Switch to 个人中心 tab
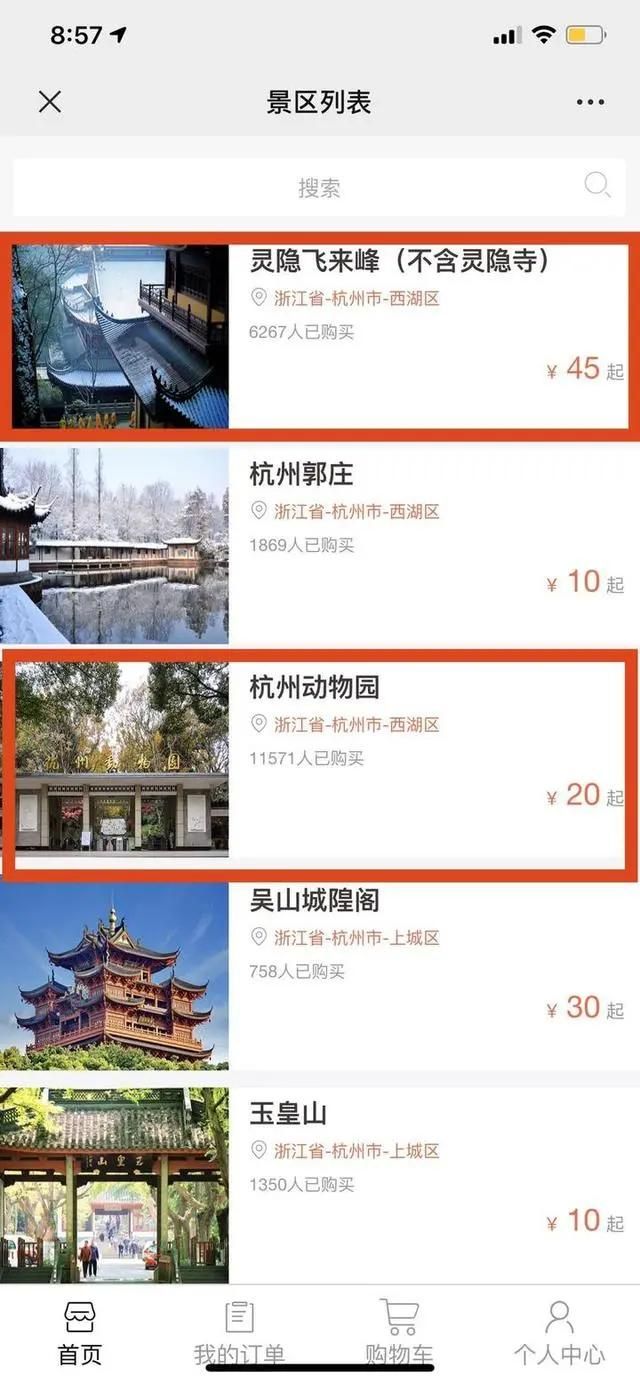This screenshot has width=640, height=1384. point(559,1332)
